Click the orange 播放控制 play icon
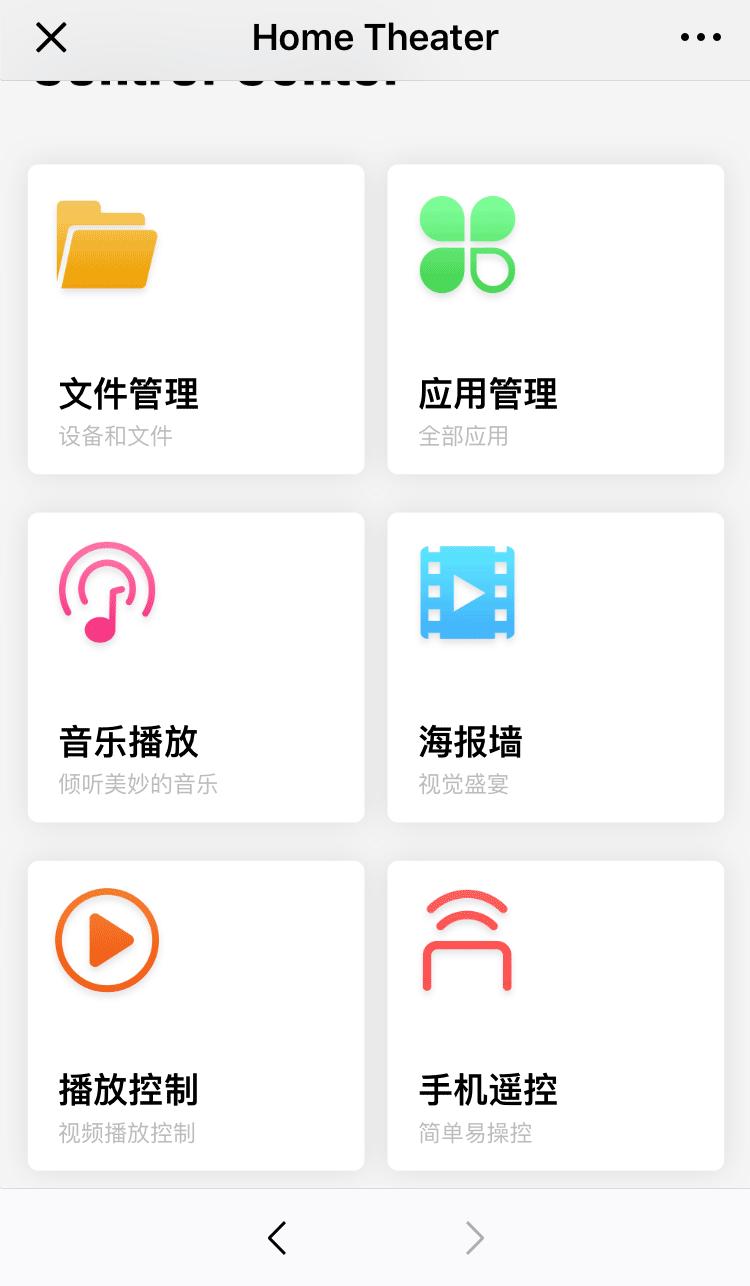 (106, 939)
